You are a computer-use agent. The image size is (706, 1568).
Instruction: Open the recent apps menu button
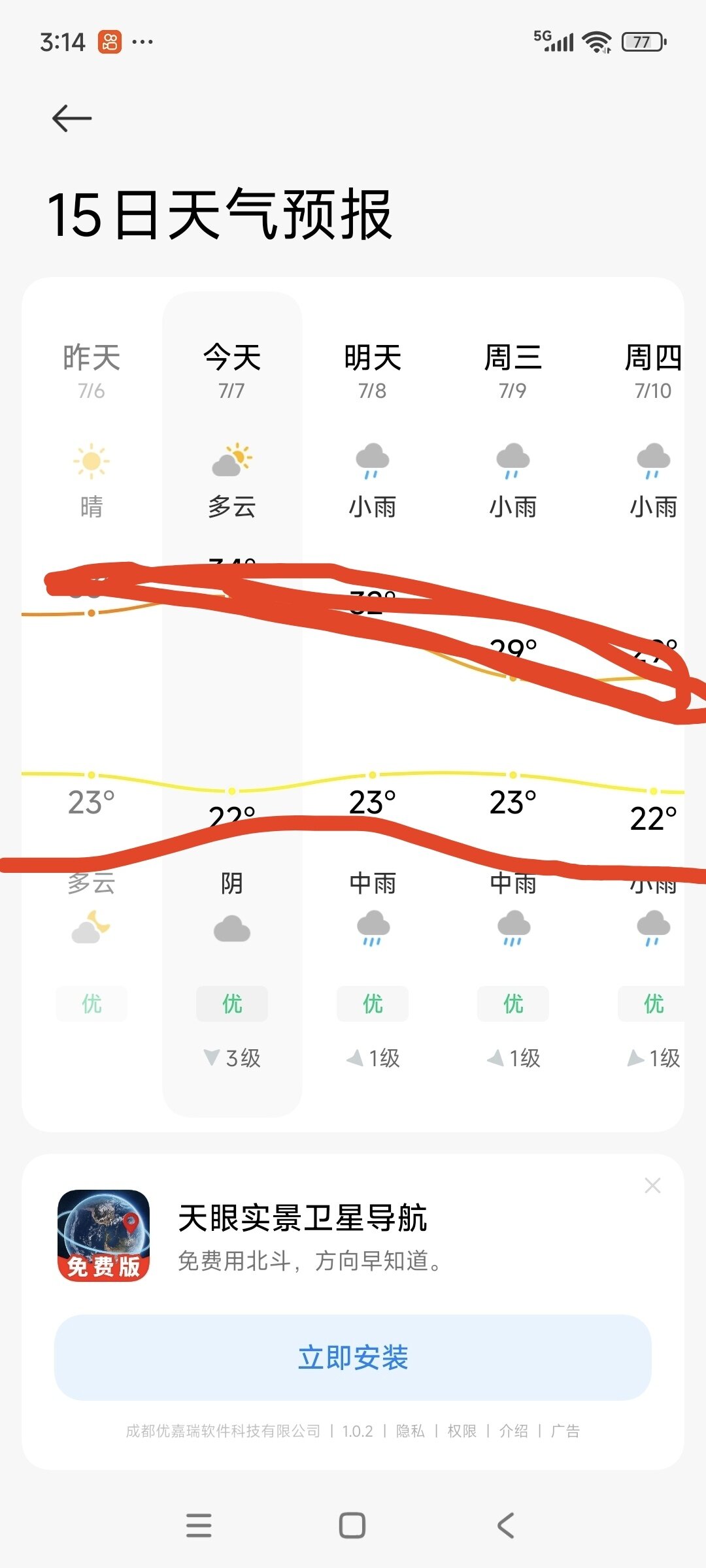click(199, 1526)
